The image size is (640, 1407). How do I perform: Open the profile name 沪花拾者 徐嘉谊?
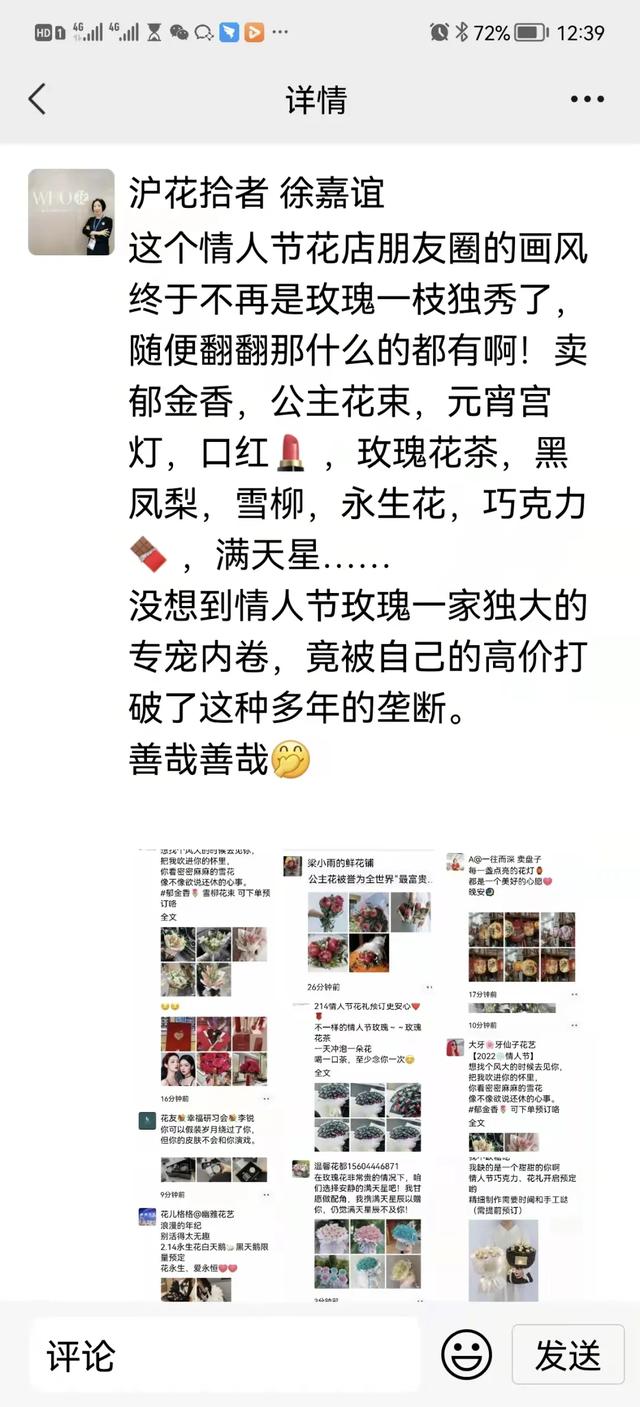(x=257, y=191)
